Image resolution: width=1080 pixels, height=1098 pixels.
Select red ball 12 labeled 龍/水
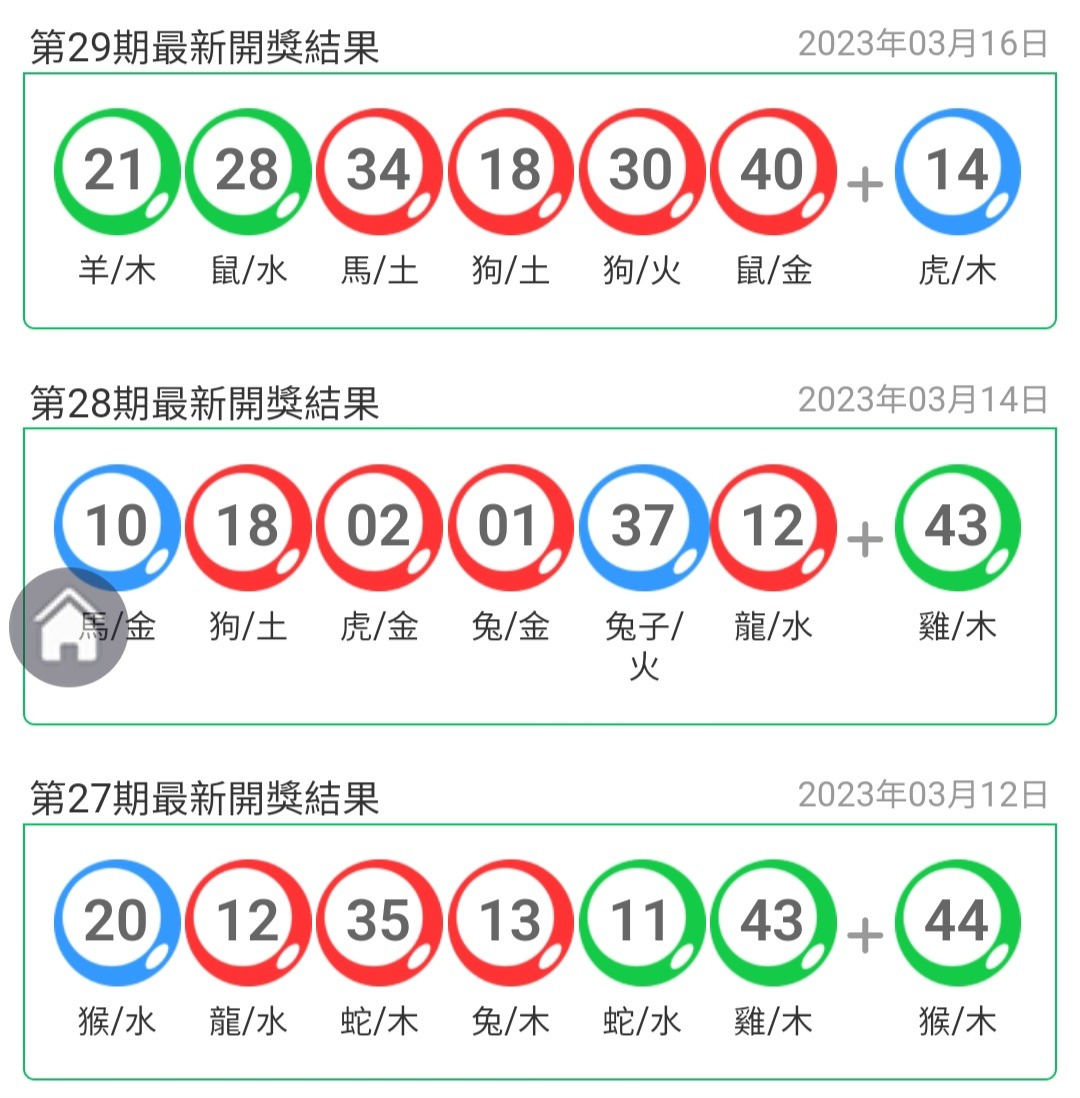pos(246,921)
